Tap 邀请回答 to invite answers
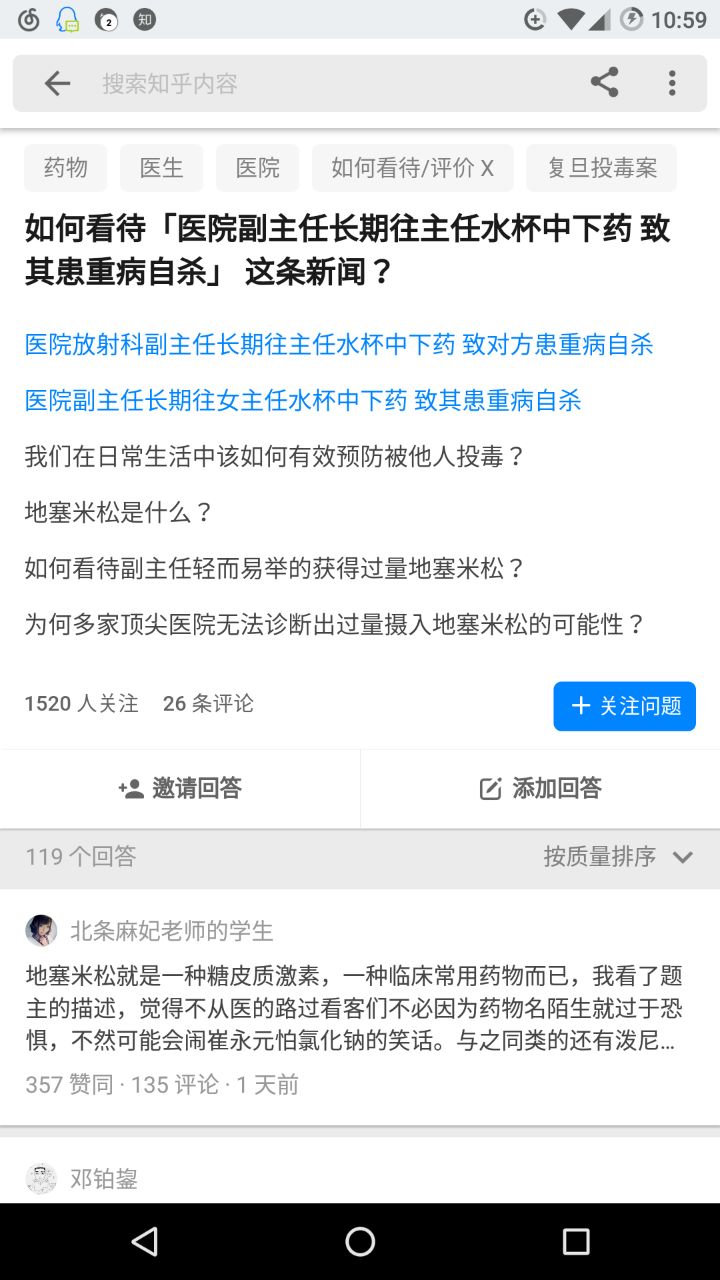Screen dimensions: 720x1280 [x=180, y=788]
